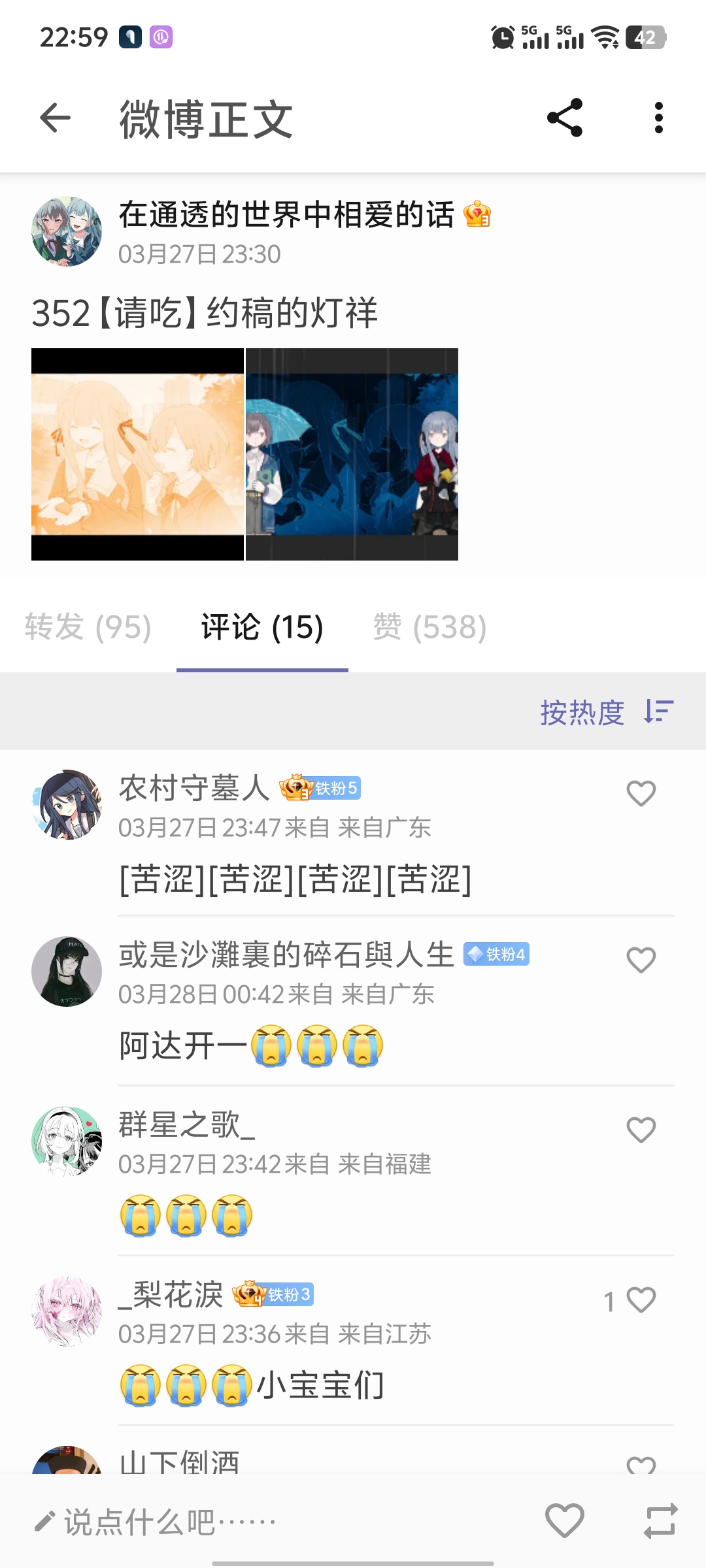Like 农村守墓人's comment
706x1568 pixels.
[641, 793]
